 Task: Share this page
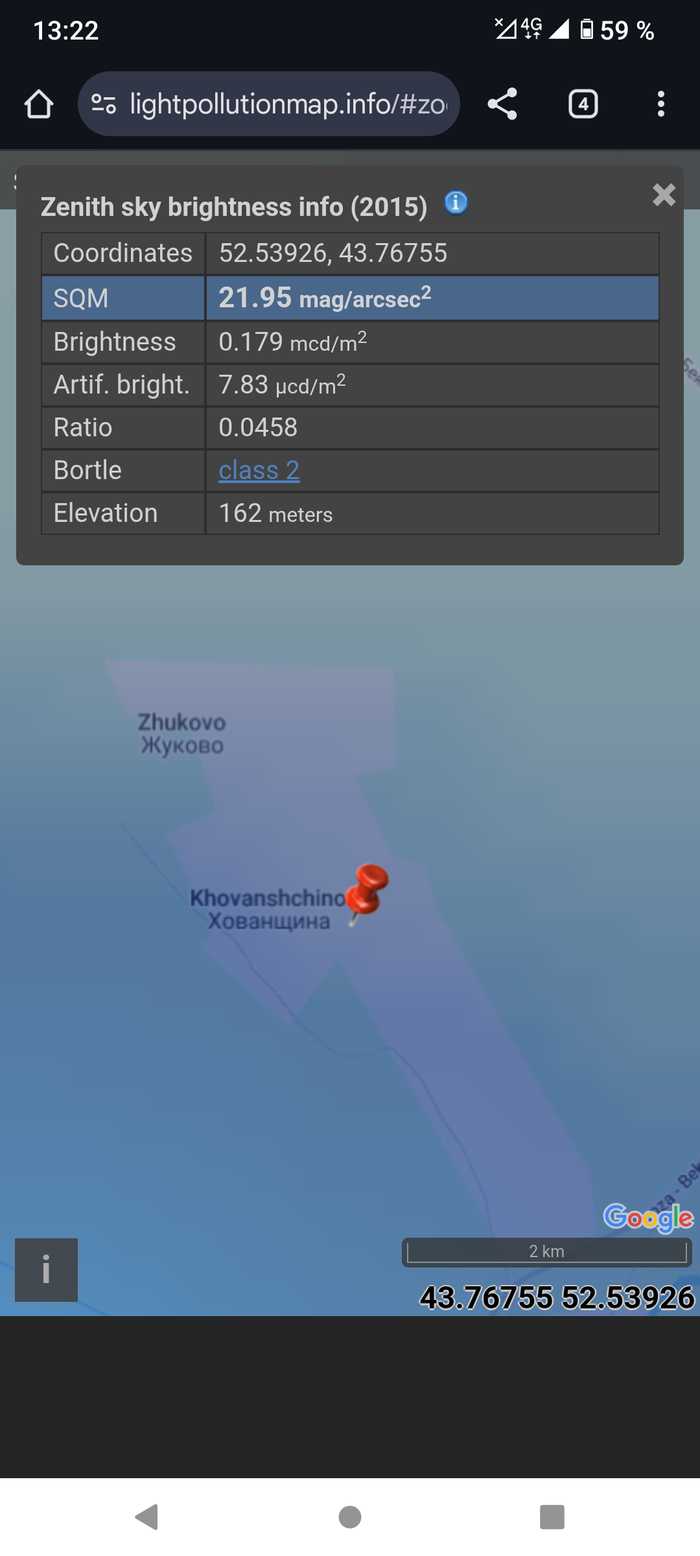click(502, 104)
